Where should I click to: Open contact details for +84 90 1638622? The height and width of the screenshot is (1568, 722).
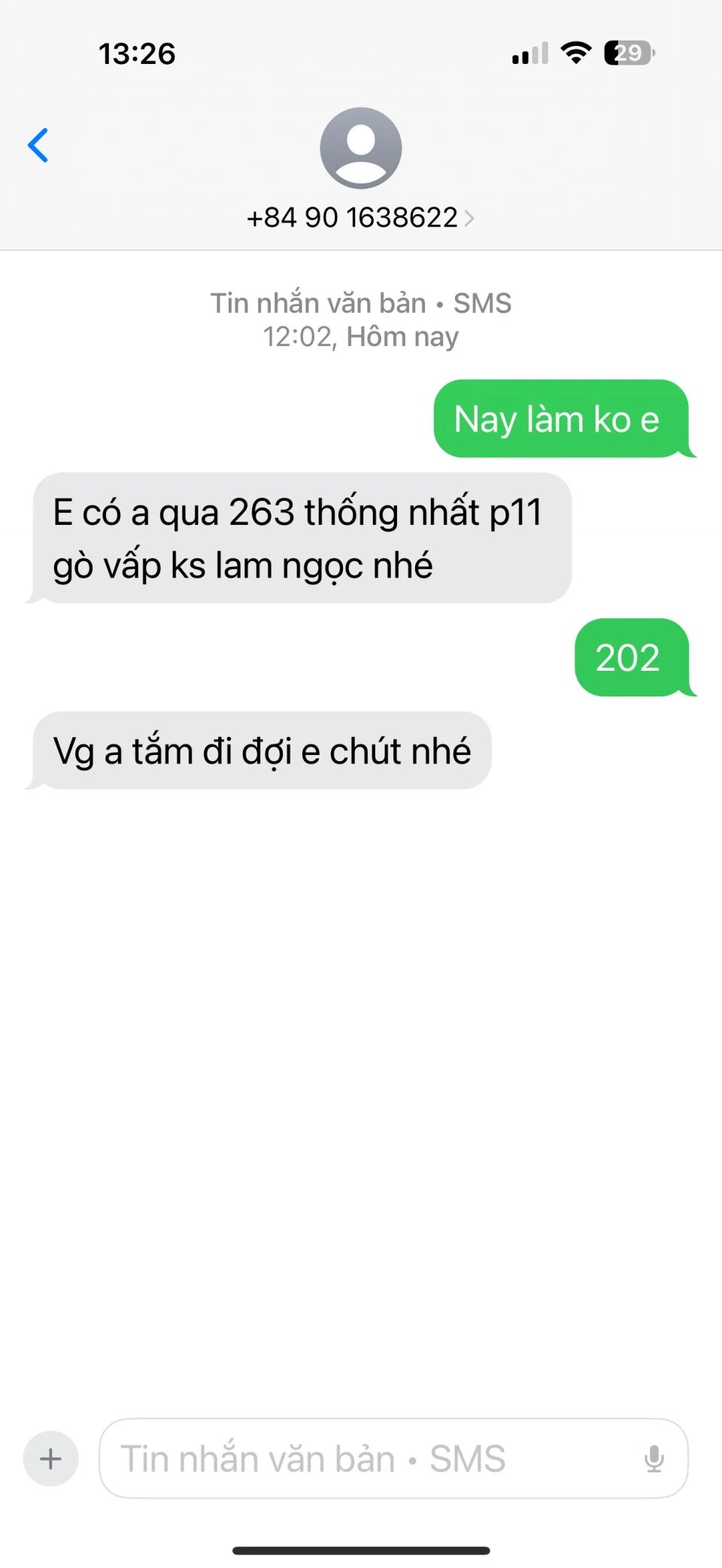tap(360, 217)
